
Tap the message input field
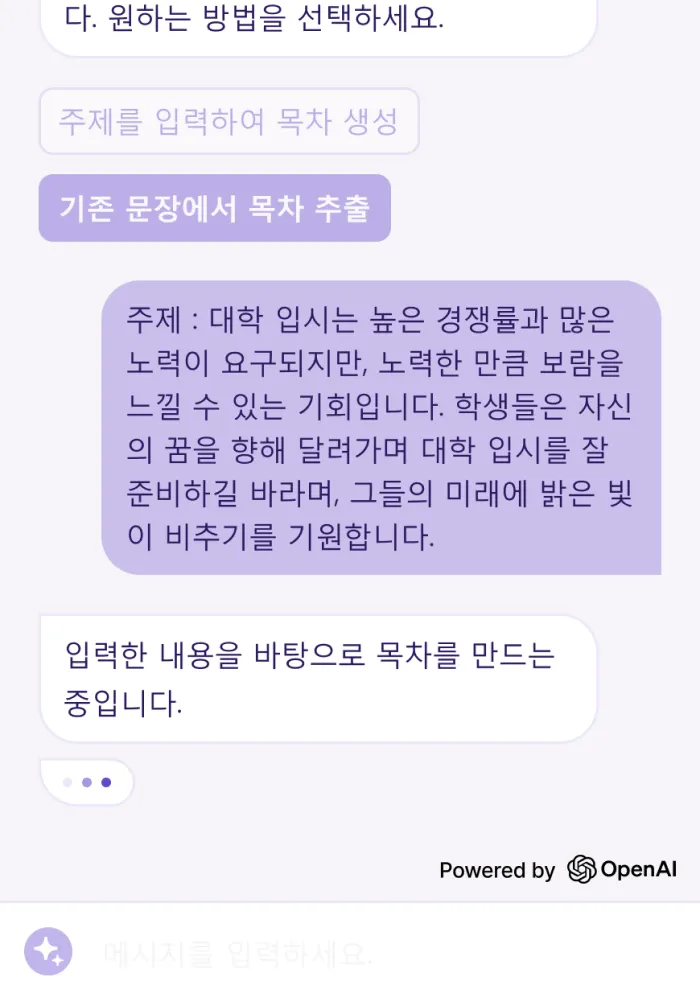coord(380,953)
